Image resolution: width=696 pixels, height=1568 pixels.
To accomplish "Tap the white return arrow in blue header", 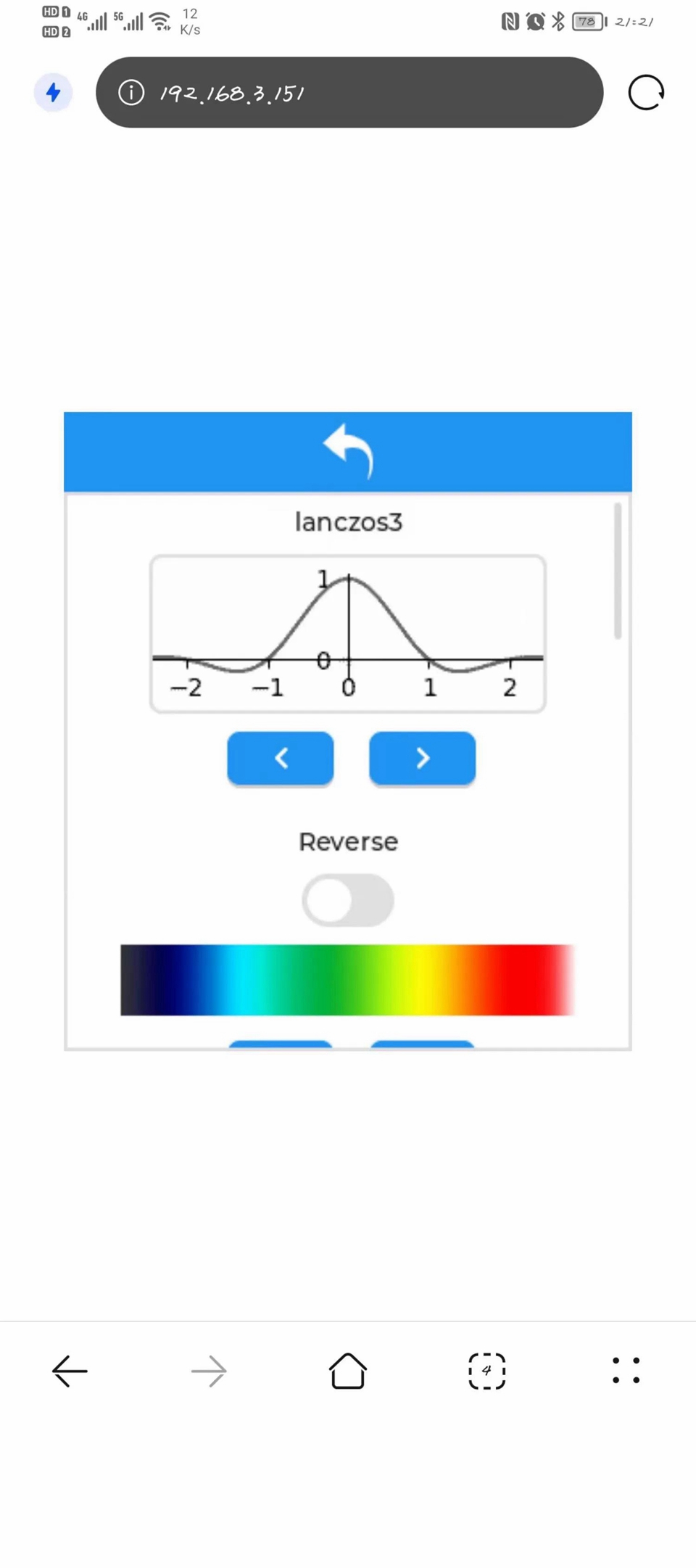I will coord(348,451).
